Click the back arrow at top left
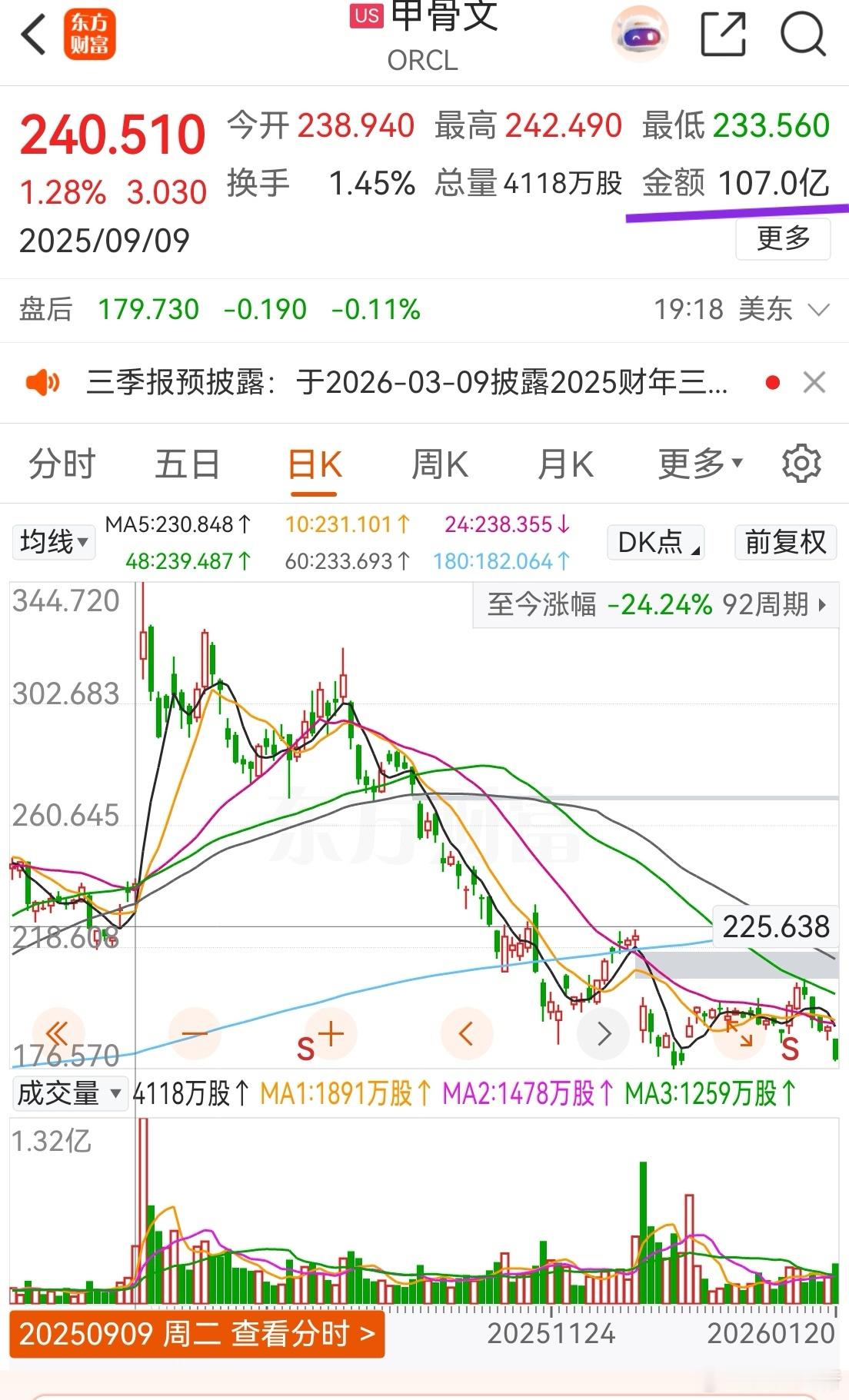The image size is (849, 1400). point(32,34)
